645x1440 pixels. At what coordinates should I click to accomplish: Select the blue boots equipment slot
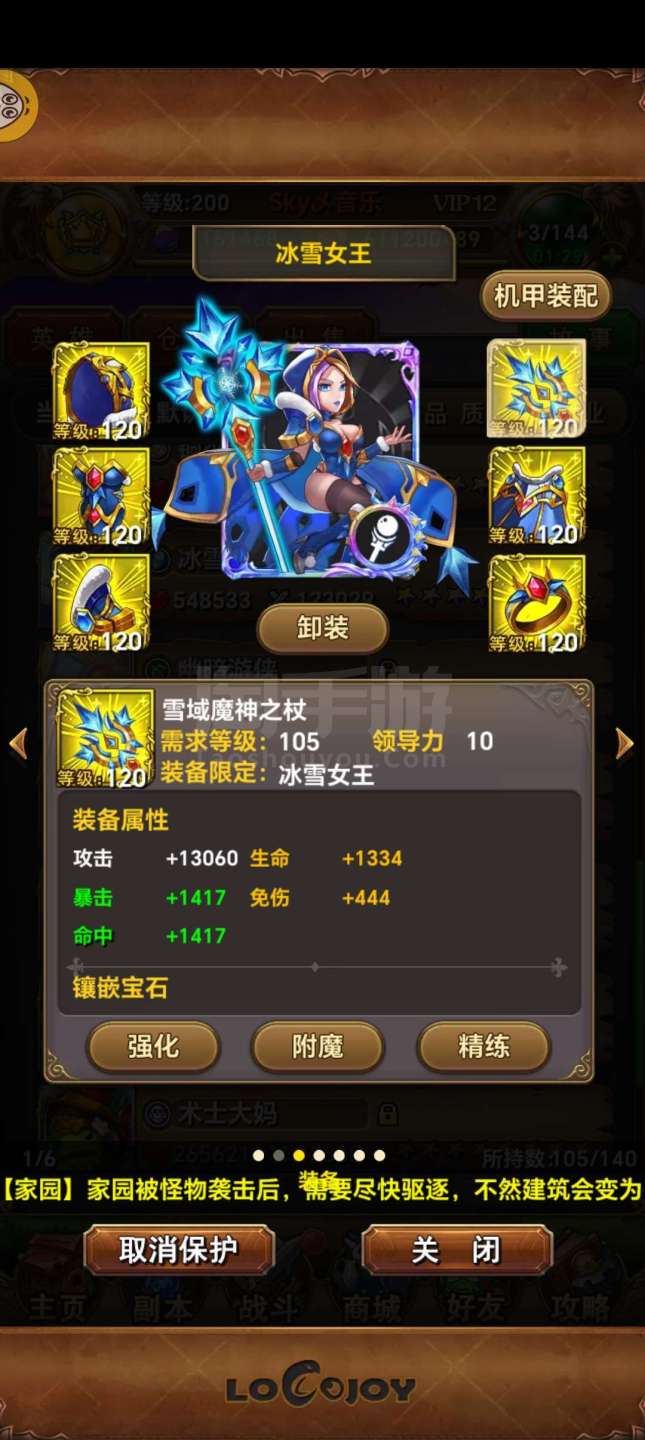(99, 602)
